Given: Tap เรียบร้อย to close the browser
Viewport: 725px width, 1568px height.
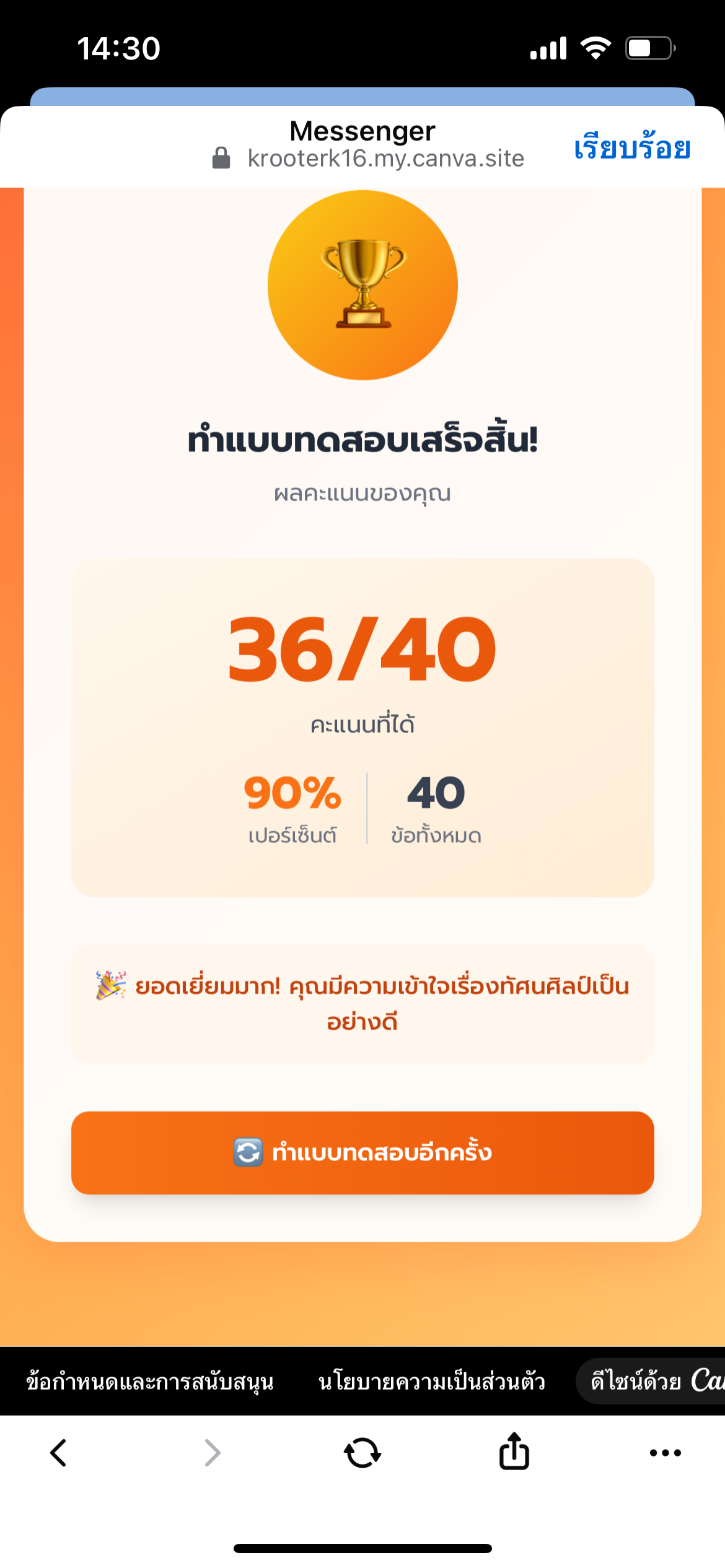Looking at the screenshot, I should [631, 149].
